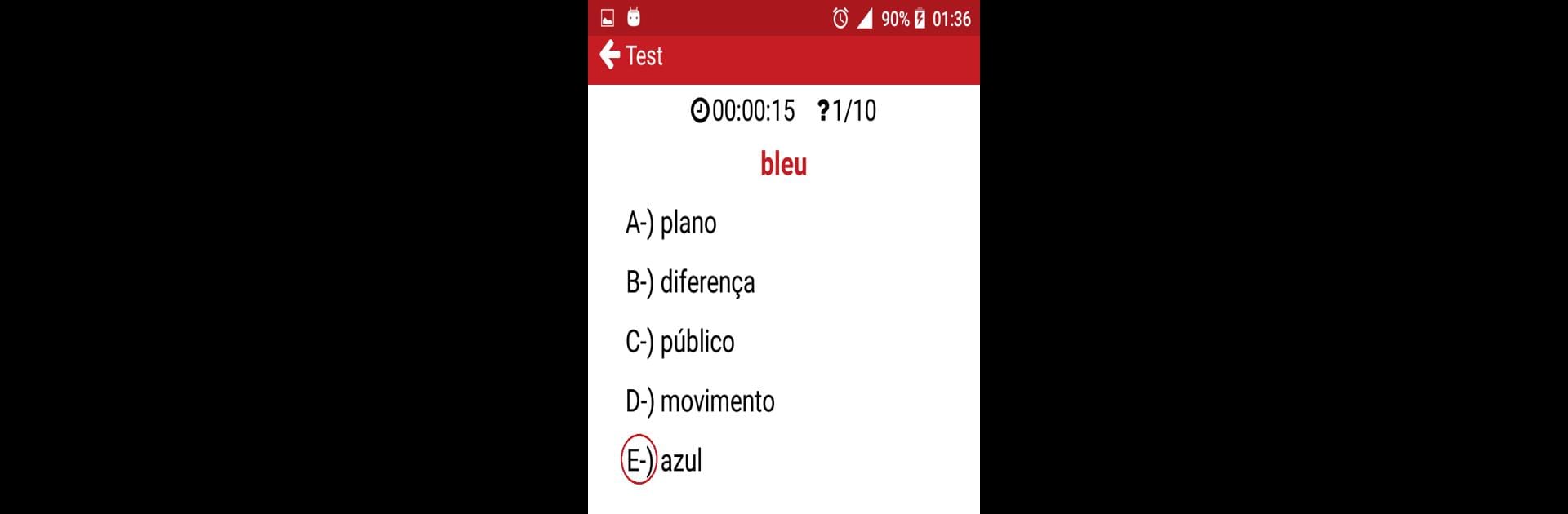Select answer D movimento

coord(700,401)
